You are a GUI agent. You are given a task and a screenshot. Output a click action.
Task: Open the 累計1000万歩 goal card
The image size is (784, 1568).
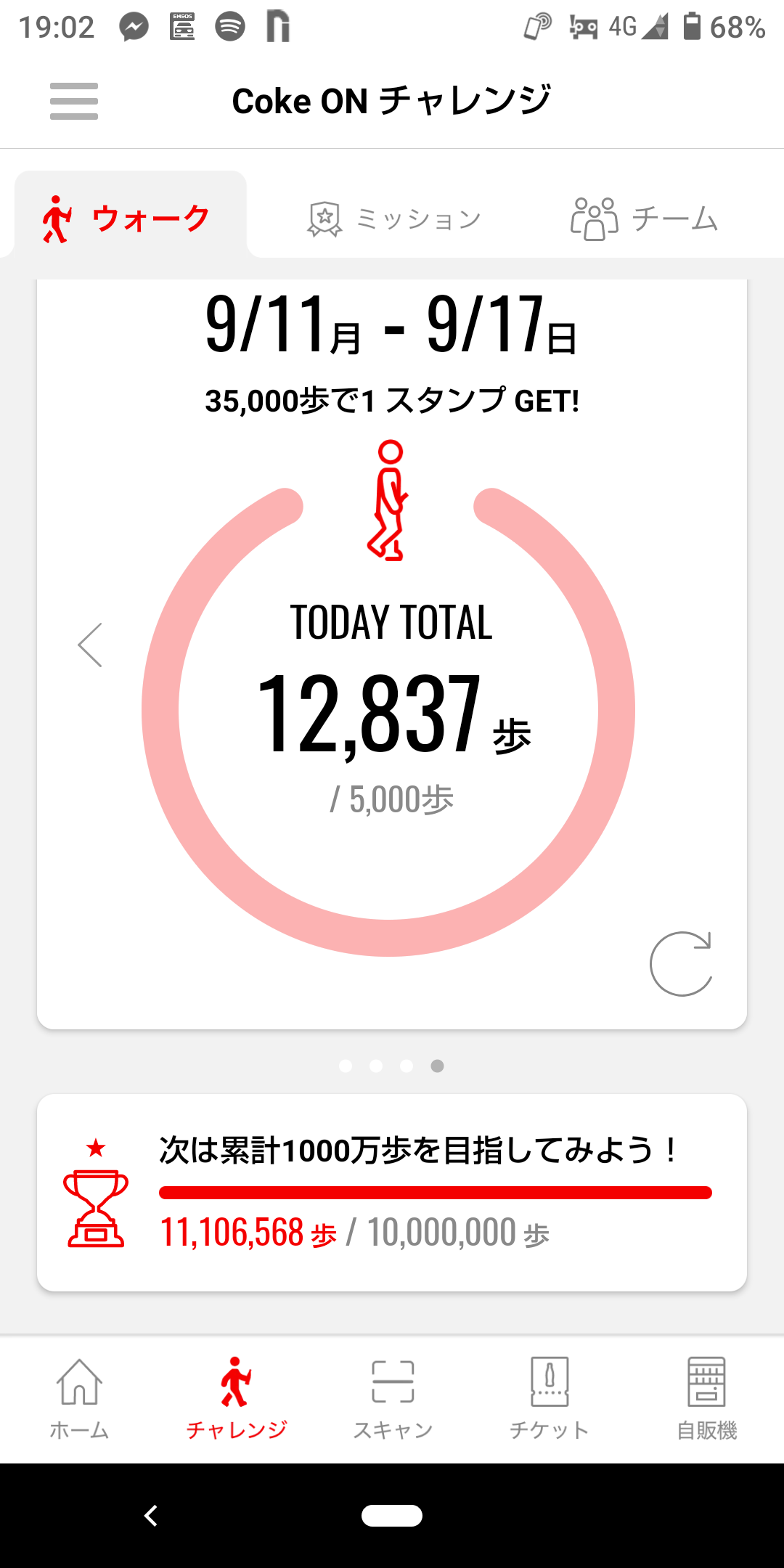pyautogui.click(x=392, y=1192)
